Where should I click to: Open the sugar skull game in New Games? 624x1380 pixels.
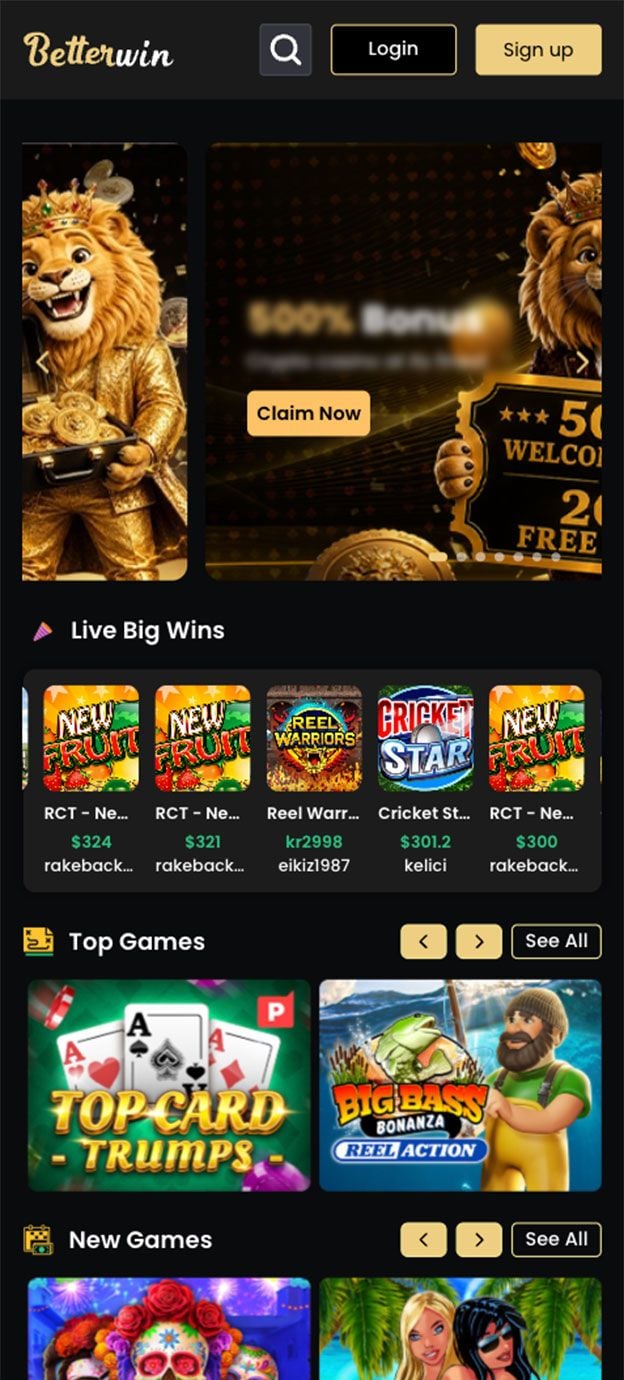coord(169,1328)
